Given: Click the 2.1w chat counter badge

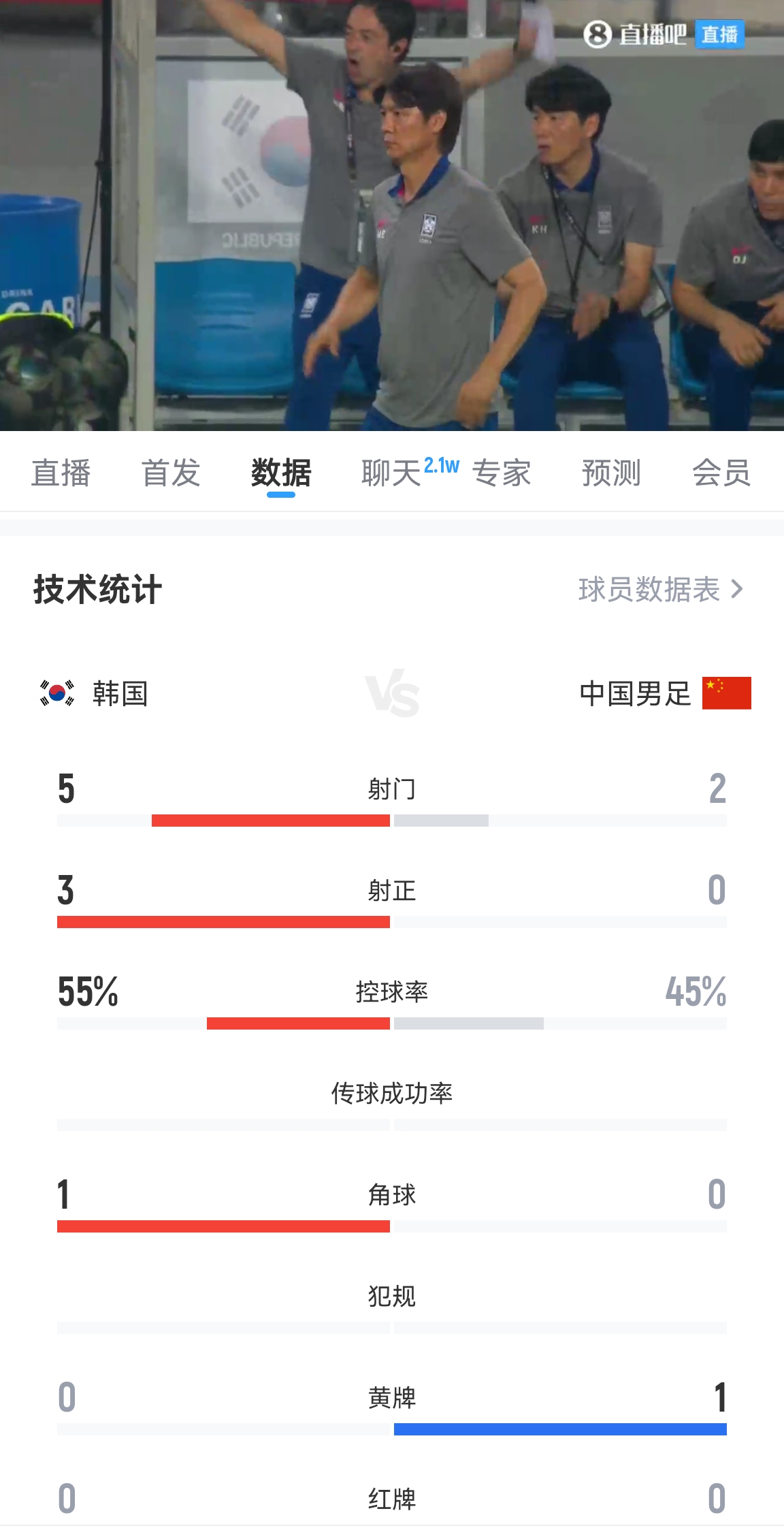Looking at the screenshot, I should [440, 465].
